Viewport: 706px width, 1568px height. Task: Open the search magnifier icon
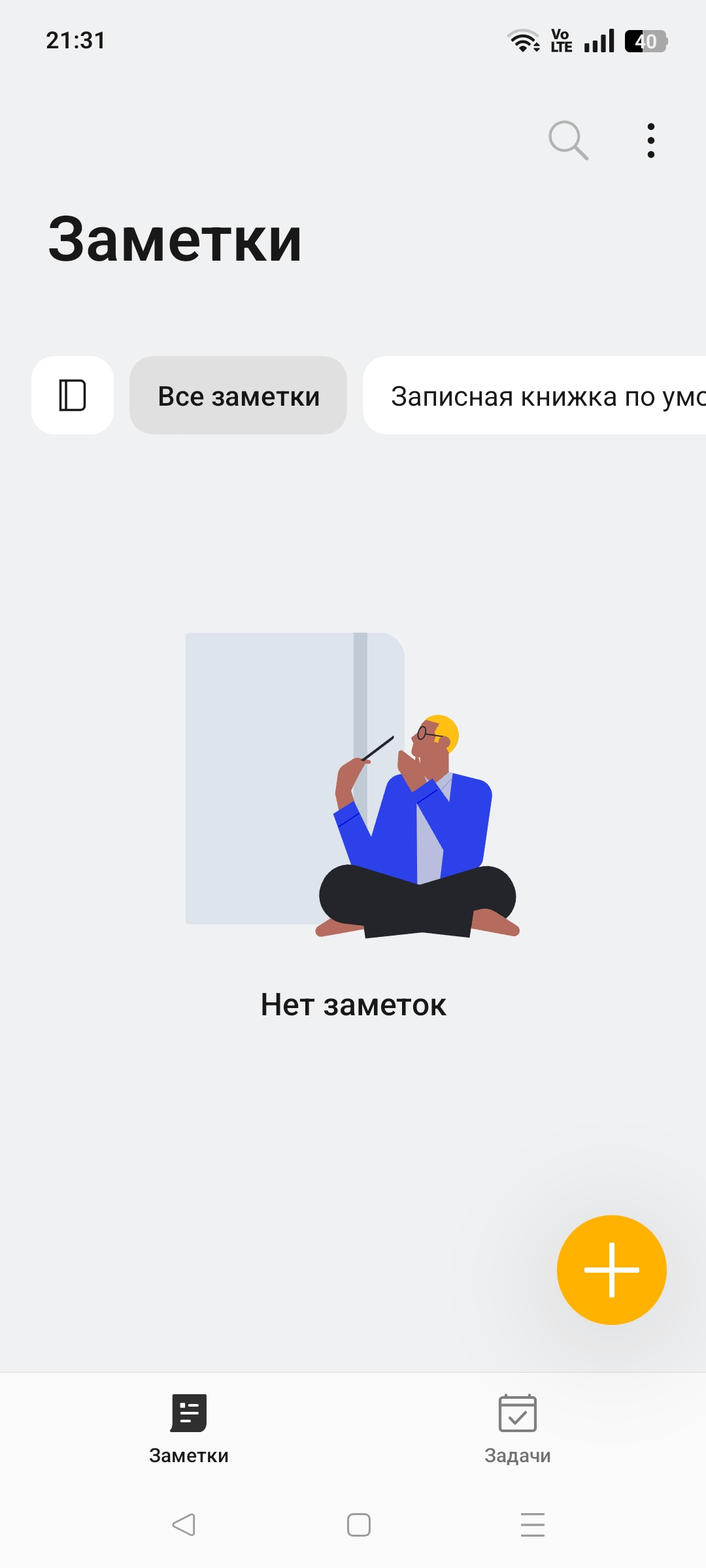tap(568, 140)
